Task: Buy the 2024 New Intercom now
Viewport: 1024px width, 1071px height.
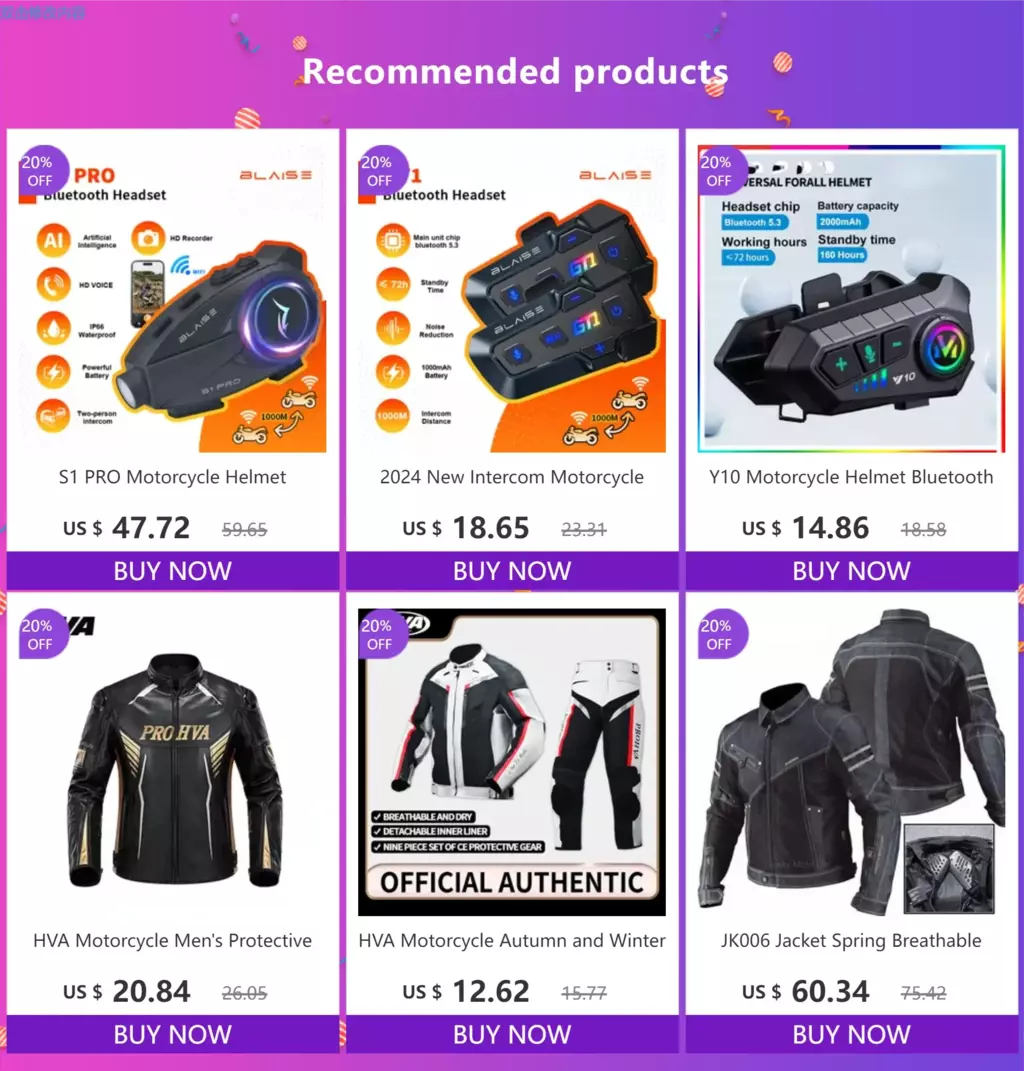Action: point(511,571)
